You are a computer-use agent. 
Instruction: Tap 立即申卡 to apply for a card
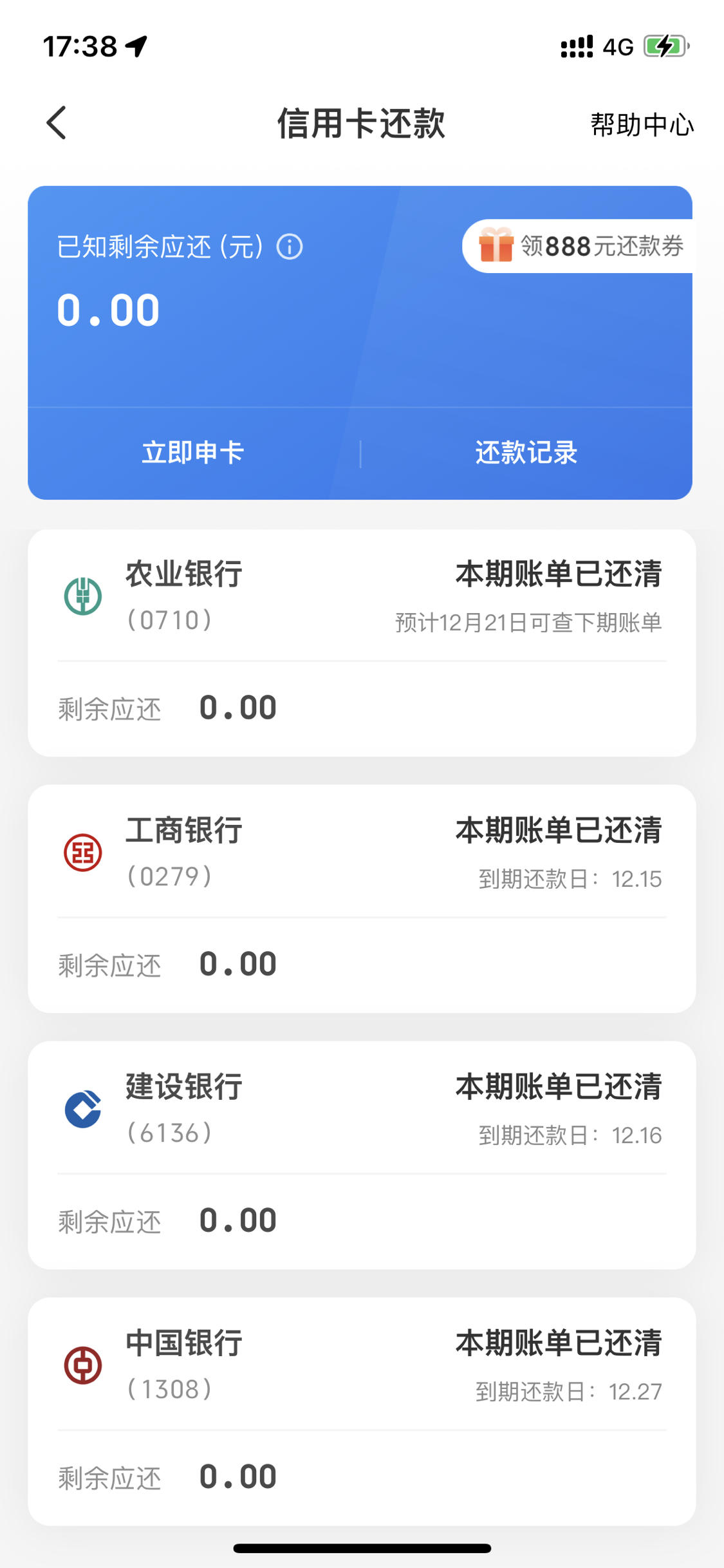tap(193, 453)
